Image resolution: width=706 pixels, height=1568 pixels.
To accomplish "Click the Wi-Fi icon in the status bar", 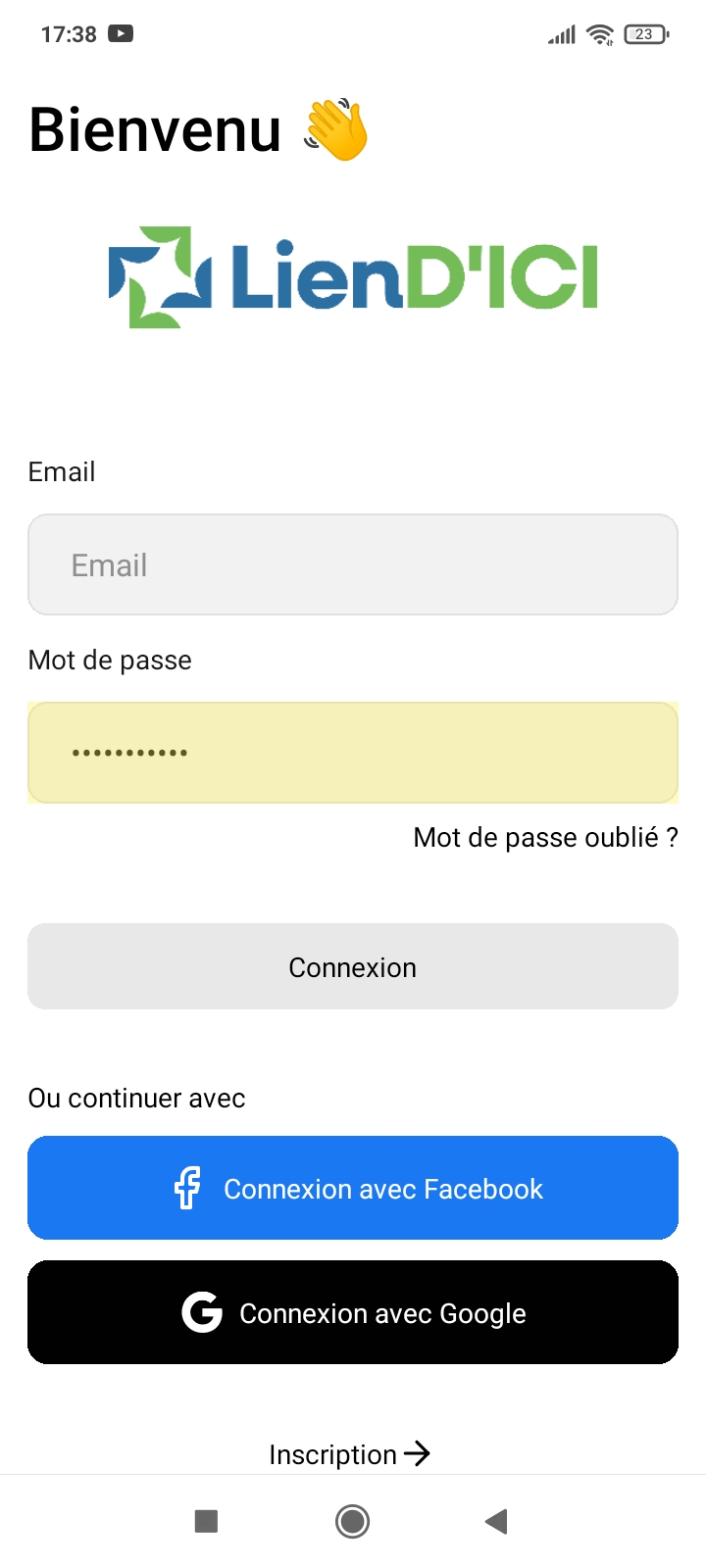I will pyautogui.click(x=601, y=33).
